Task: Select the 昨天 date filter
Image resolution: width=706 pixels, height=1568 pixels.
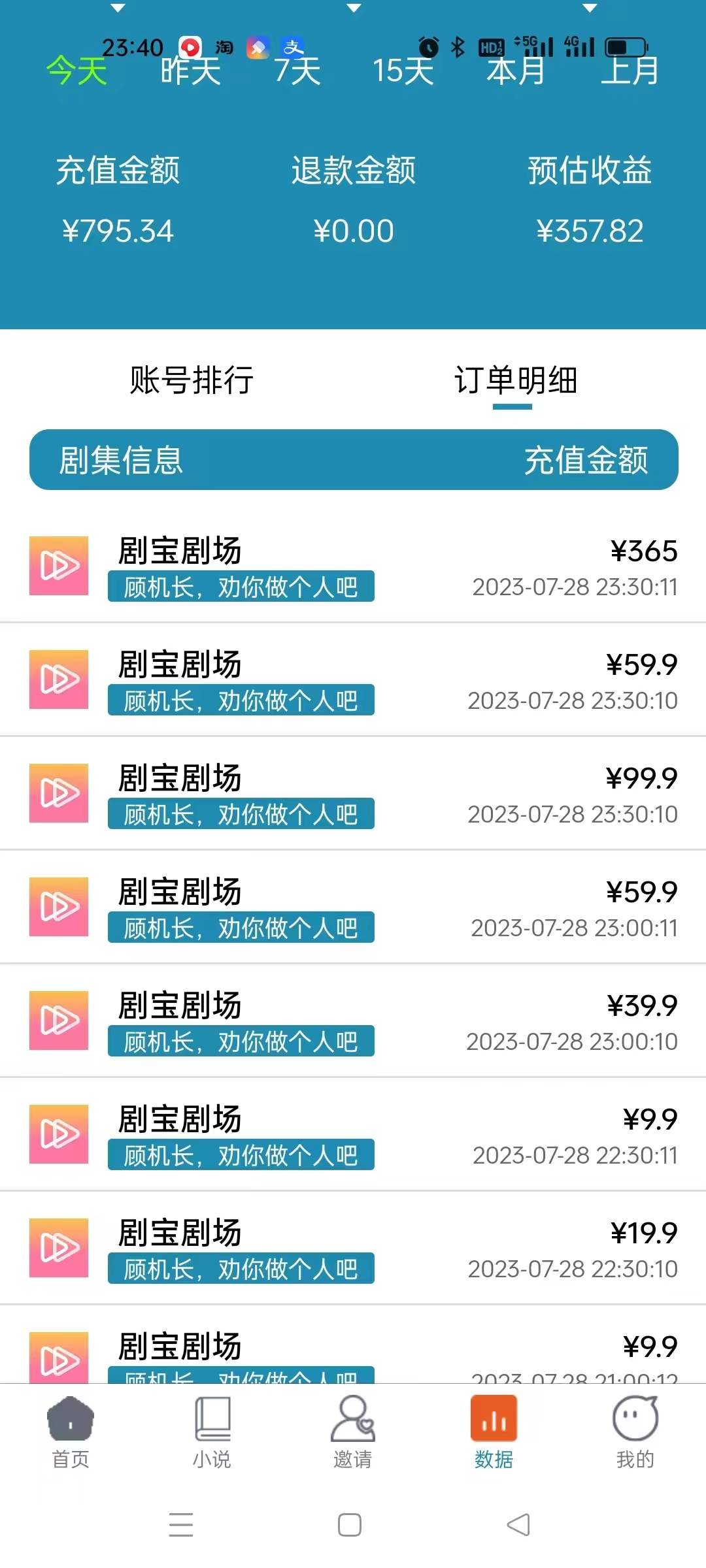Action: click(191, 71)
